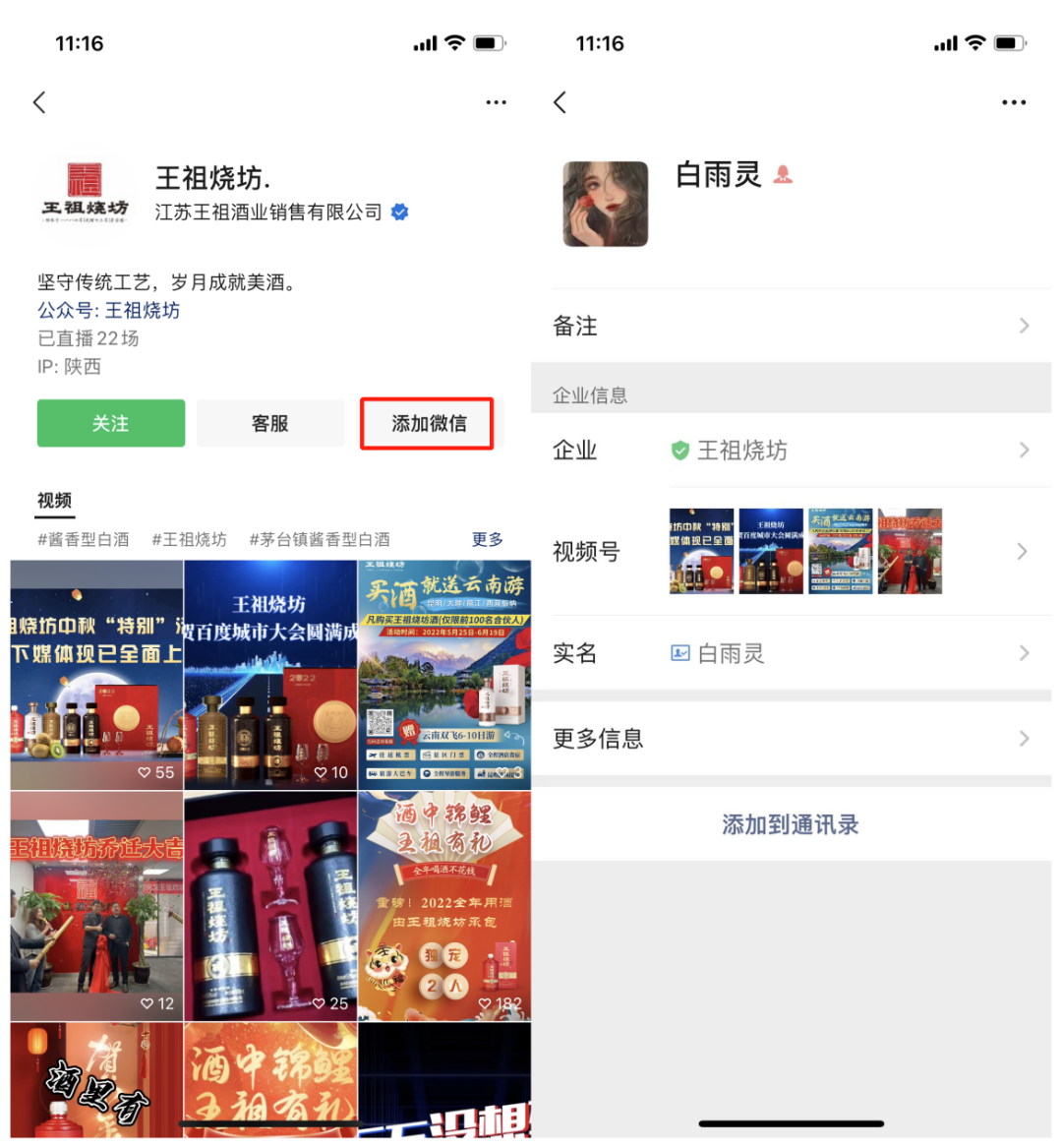Select the #茅台镇酱香型白酒 hashtag
The image size is (1062, 1148).
pyautogui.click(x=320, y=539)
